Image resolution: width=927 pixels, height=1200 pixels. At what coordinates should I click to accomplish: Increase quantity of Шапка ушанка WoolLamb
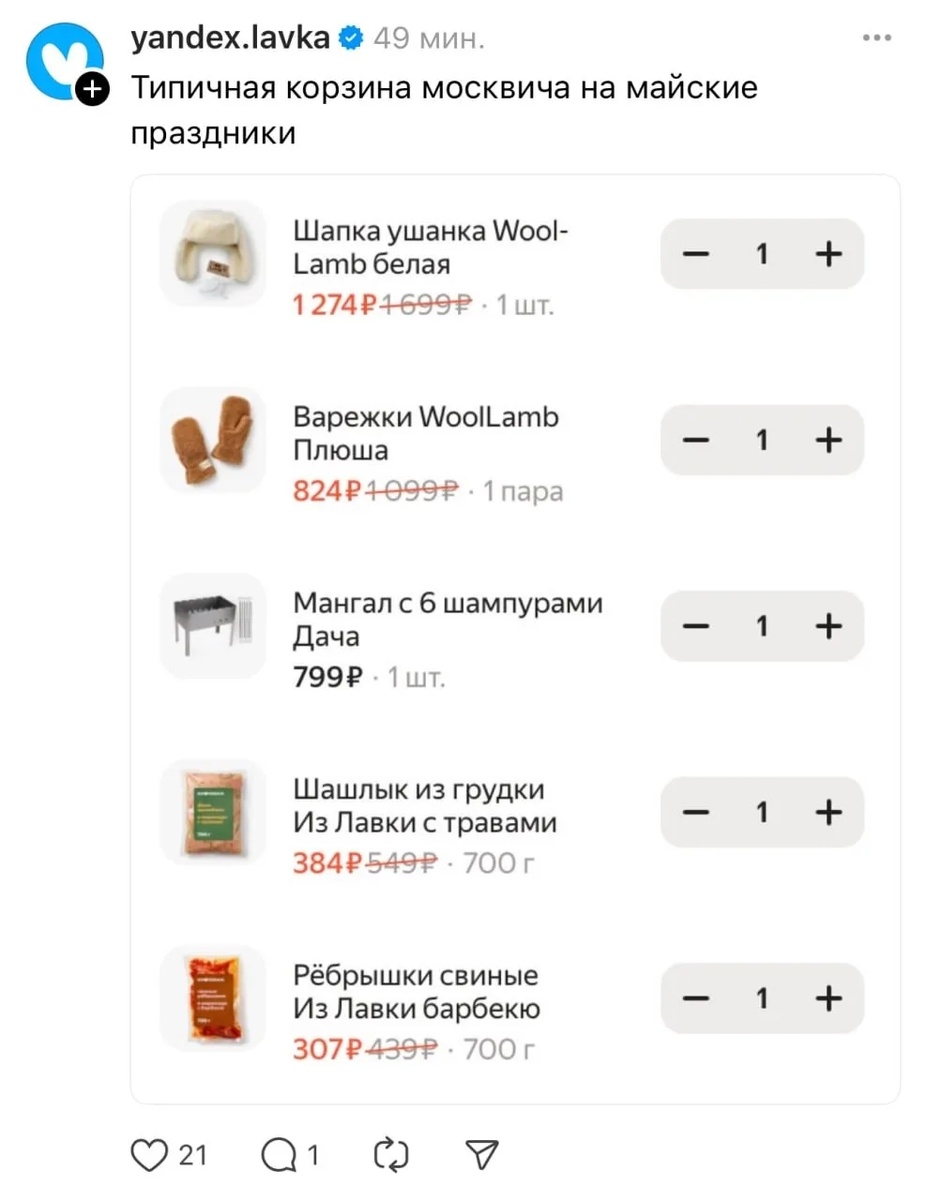coord(827,254)
